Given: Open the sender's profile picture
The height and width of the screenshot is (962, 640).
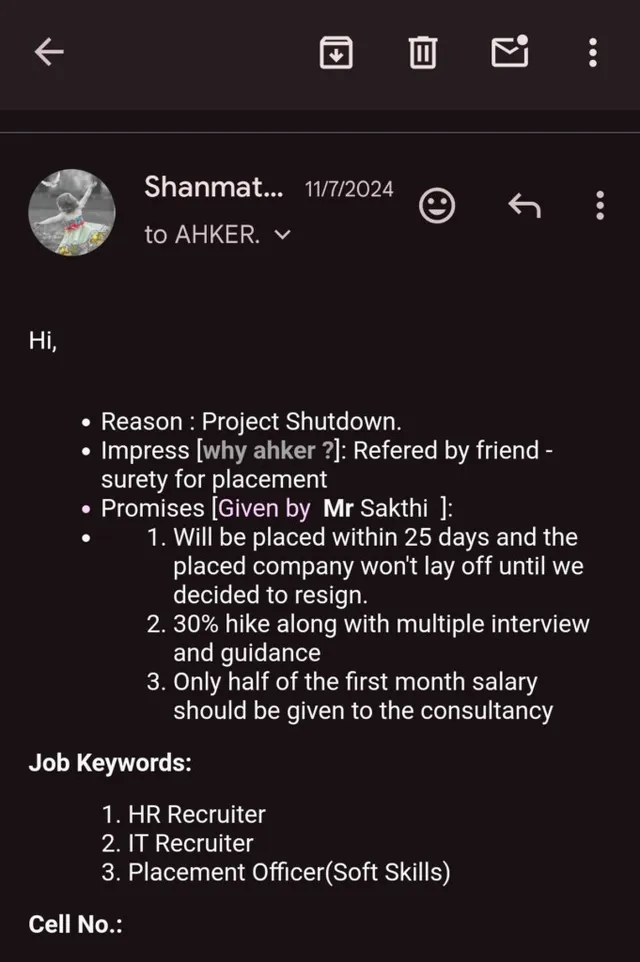Looking at the screenshot, I should pyautogui.click(x=71, y=212).
